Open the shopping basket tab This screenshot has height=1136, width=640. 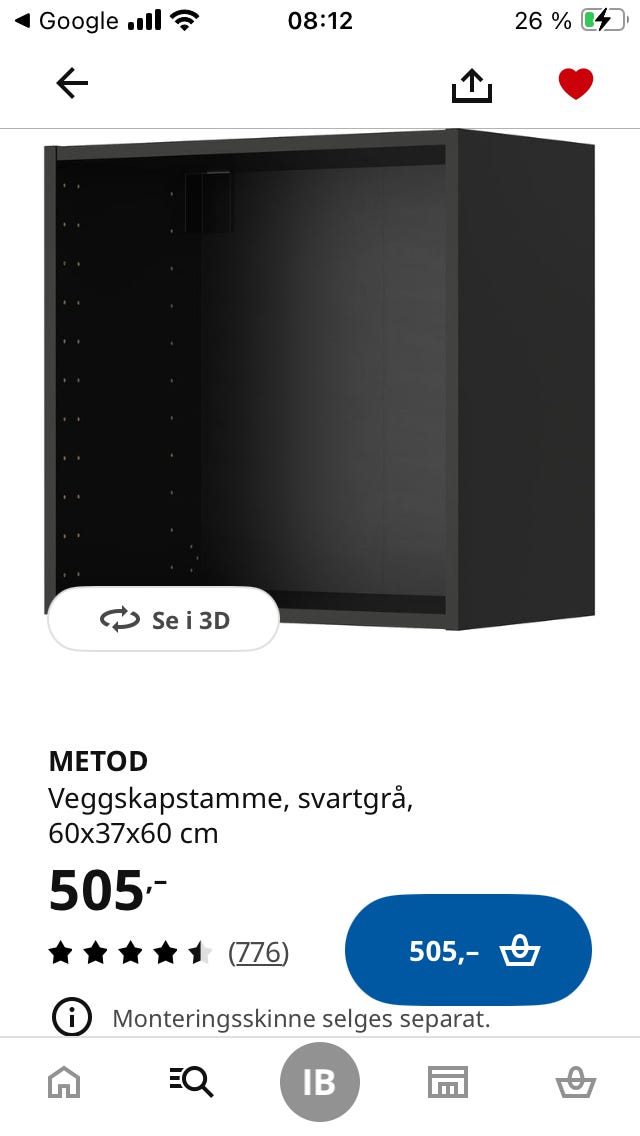point(575,1083)
